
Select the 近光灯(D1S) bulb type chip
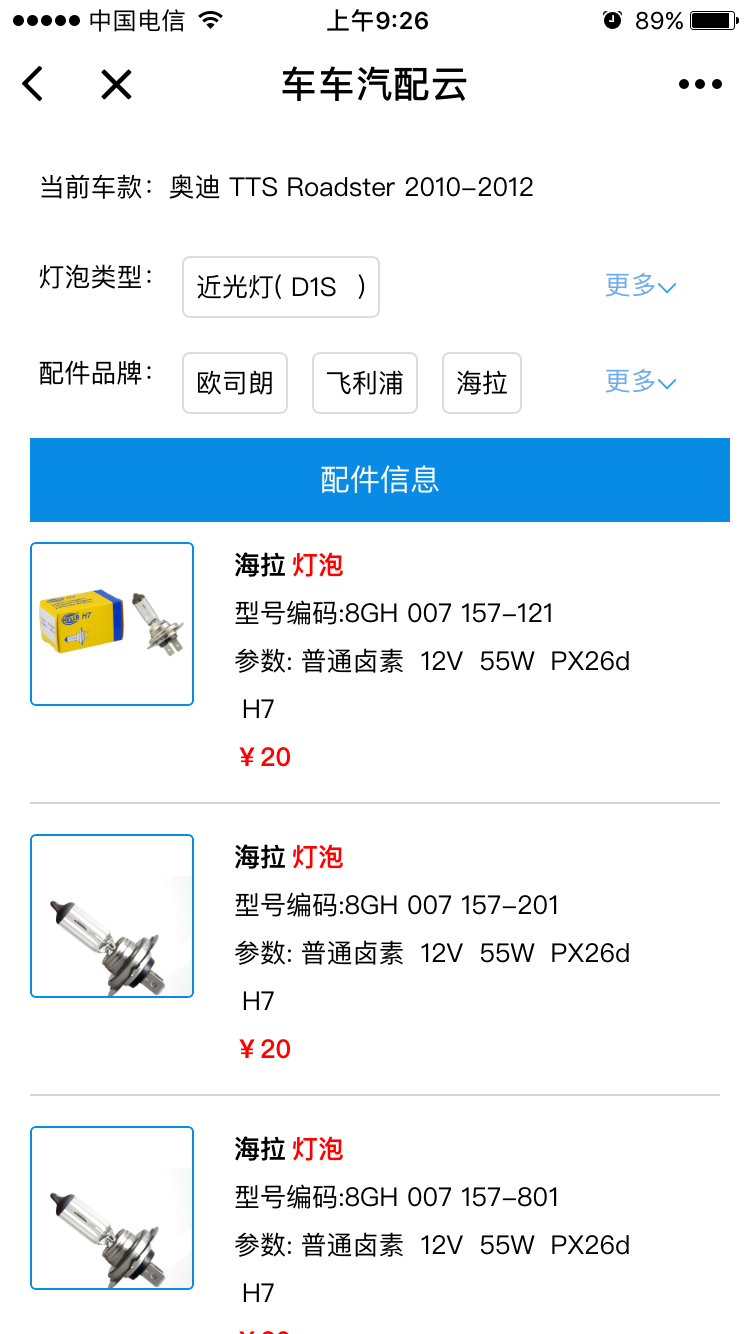pos(281,287)
